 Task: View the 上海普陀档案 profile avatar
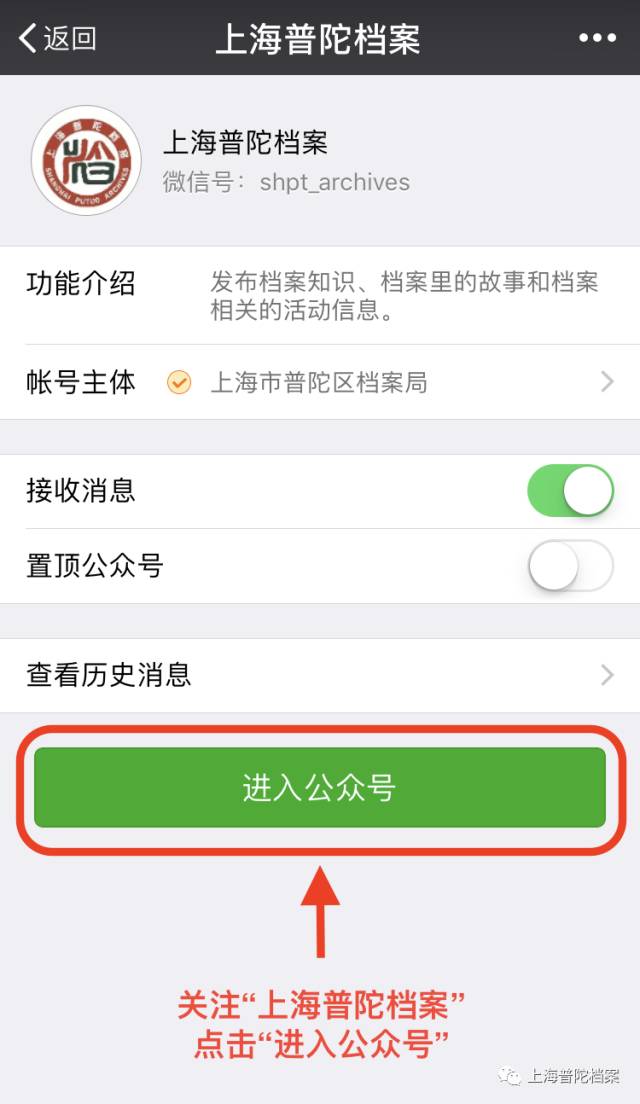tap(86, 161)
